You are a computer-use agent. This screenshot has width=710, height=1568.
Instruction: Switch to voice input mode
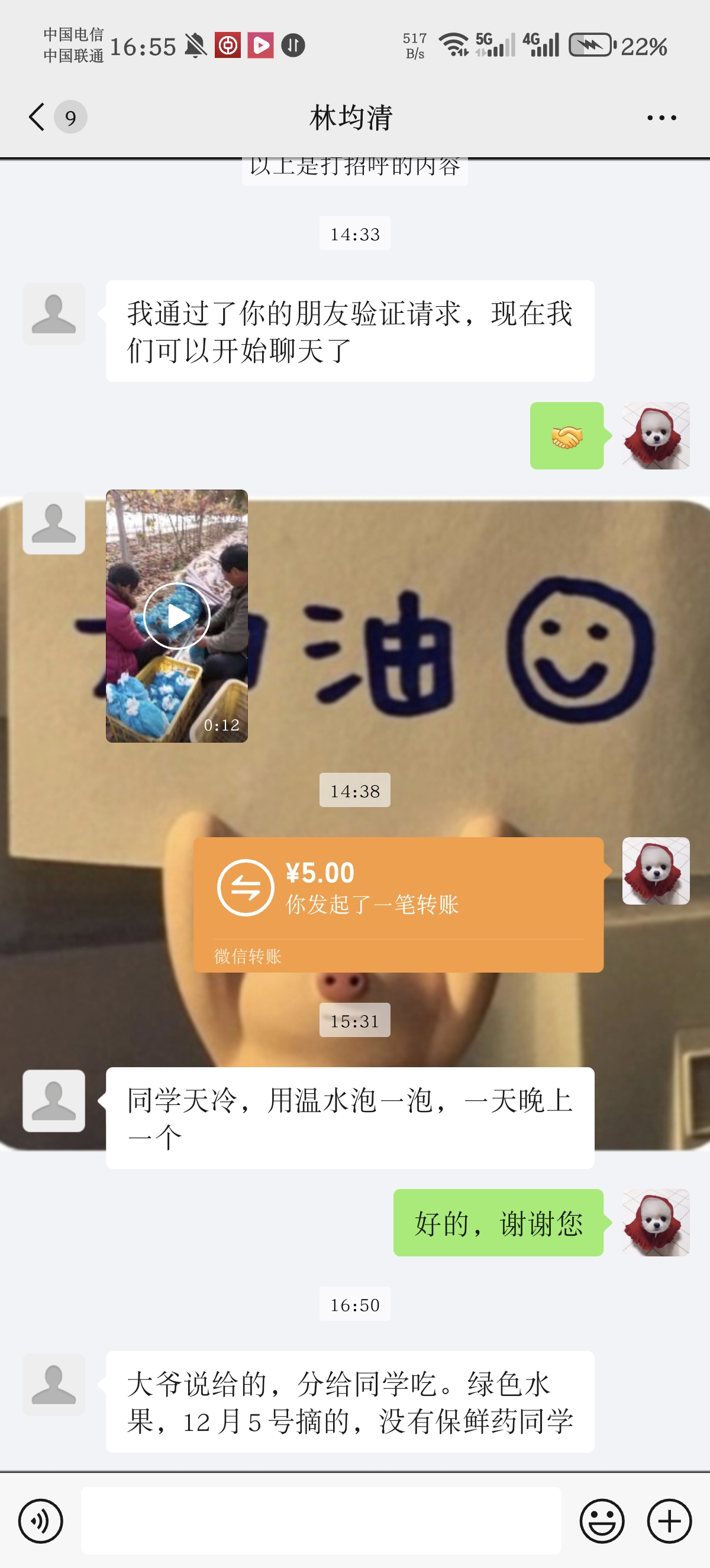(x=41, y=1521)
